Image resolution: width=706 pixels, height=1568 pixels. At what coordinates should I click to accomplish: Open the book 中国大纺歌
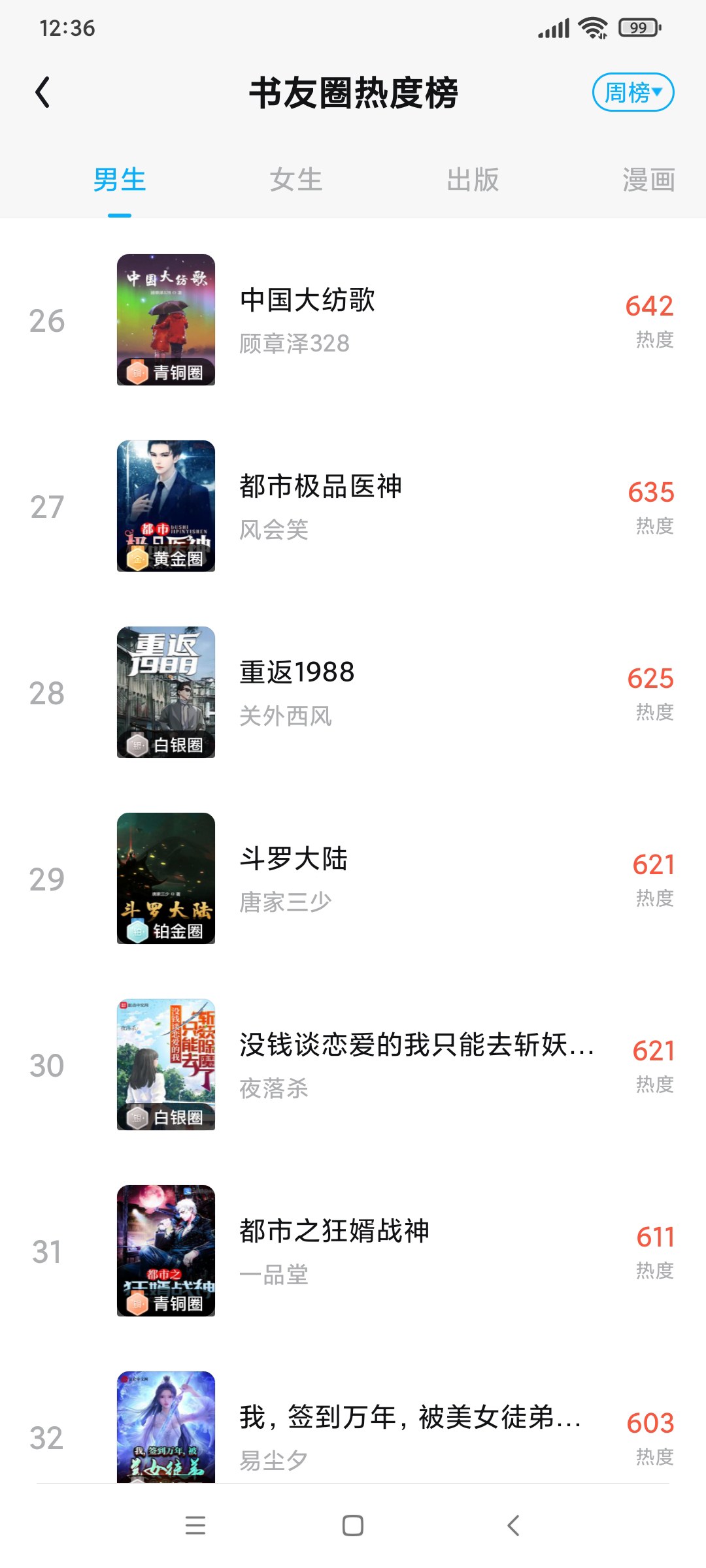click(x=353, y=320)
